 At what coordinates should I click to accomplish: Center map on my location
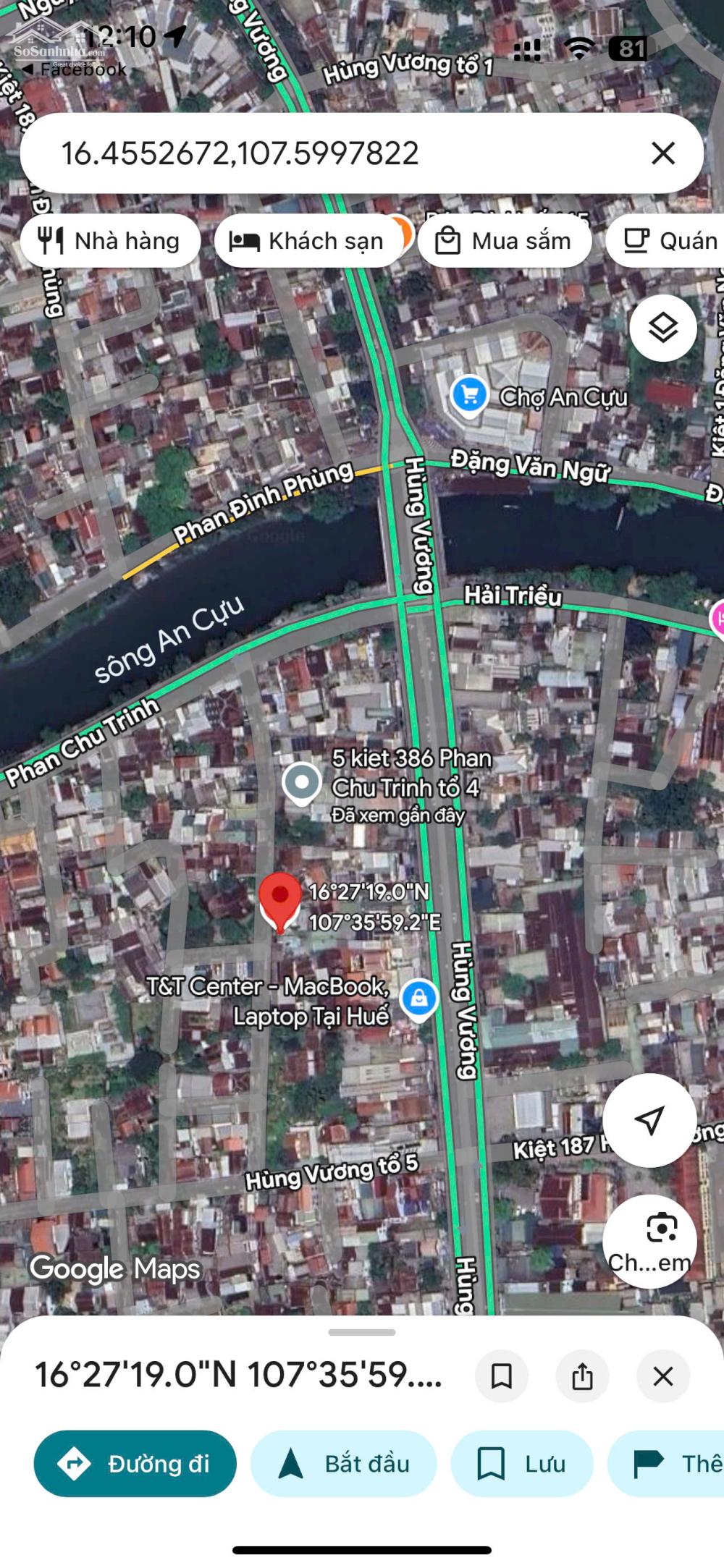coord(649,1120)
